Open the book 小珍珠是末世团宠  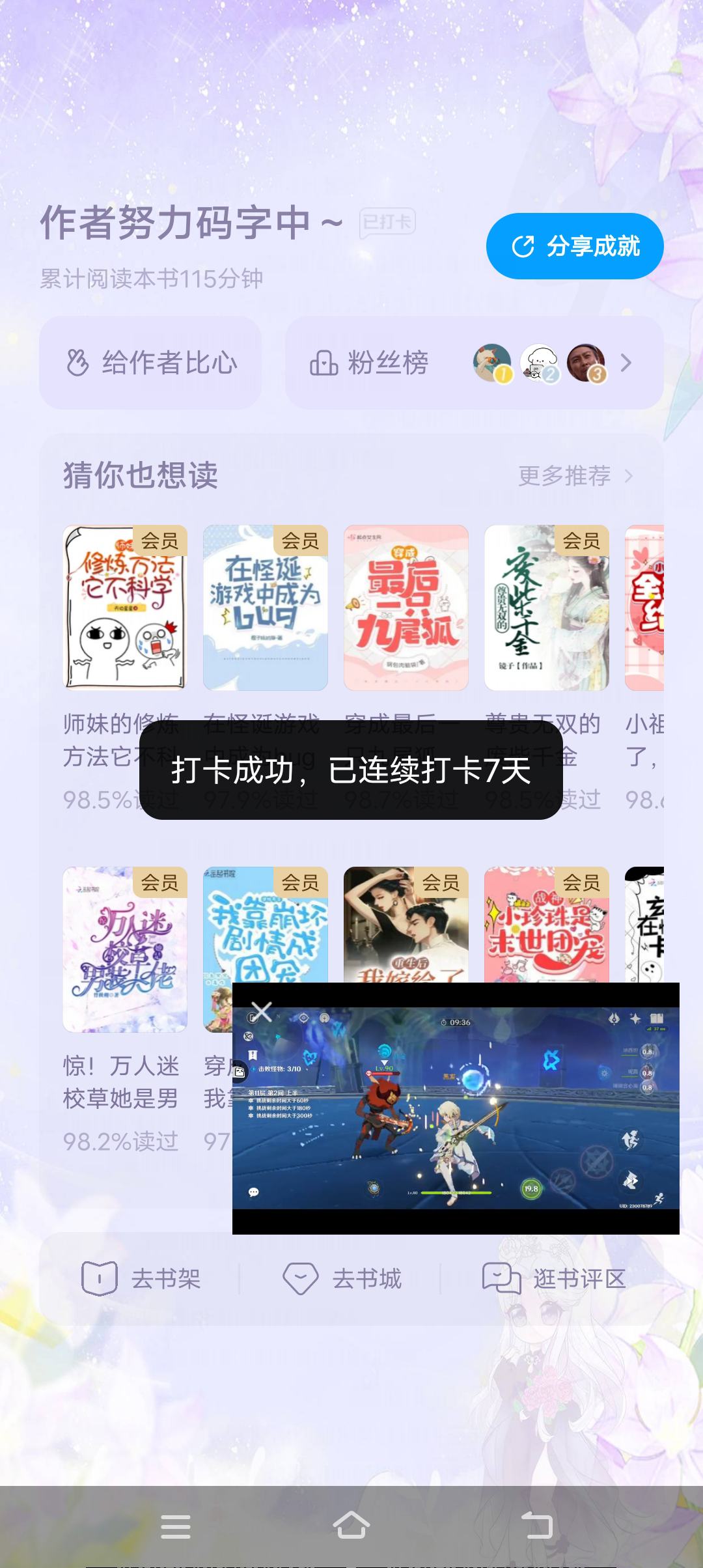(x=547, y=925)
